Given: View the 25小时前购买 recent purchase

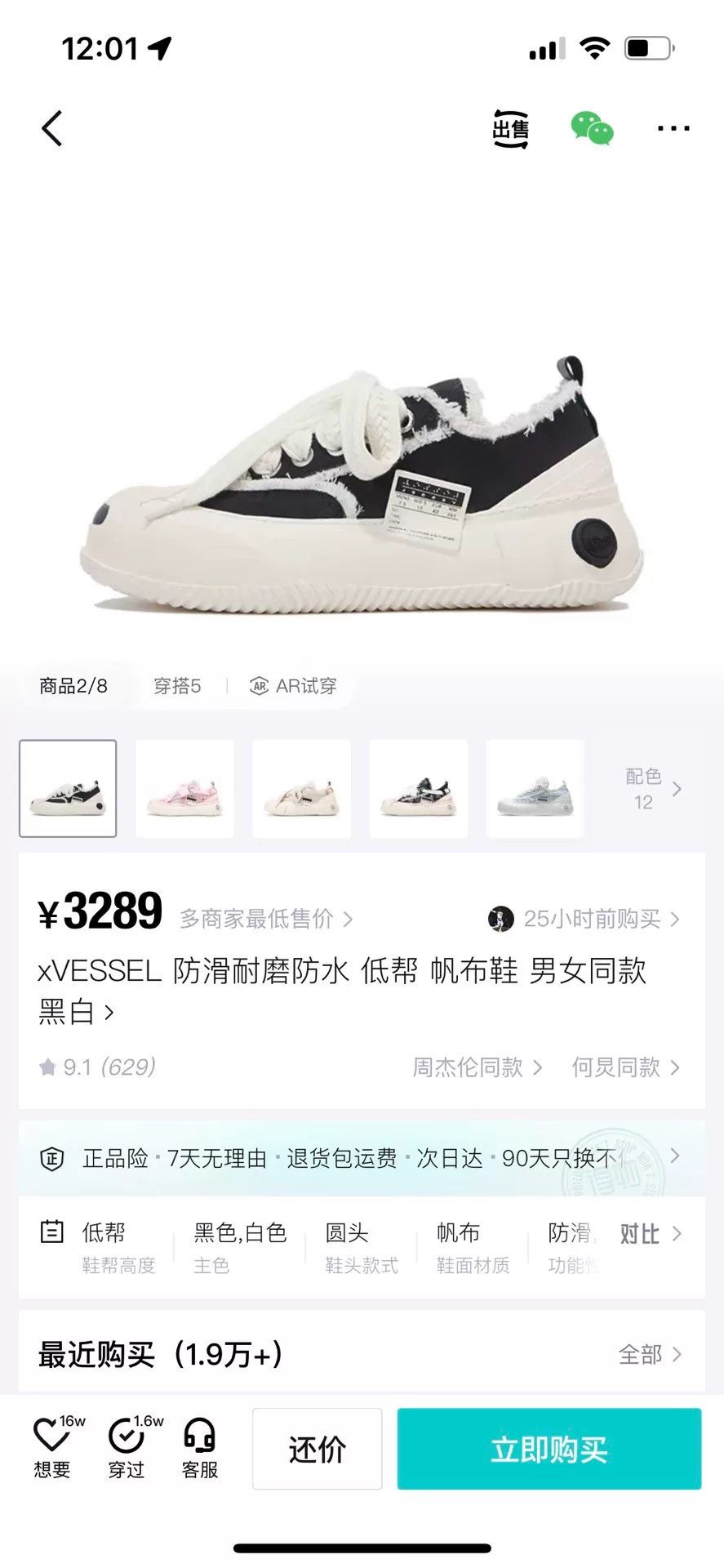Looking at the screenshot, I should (584, 919).
